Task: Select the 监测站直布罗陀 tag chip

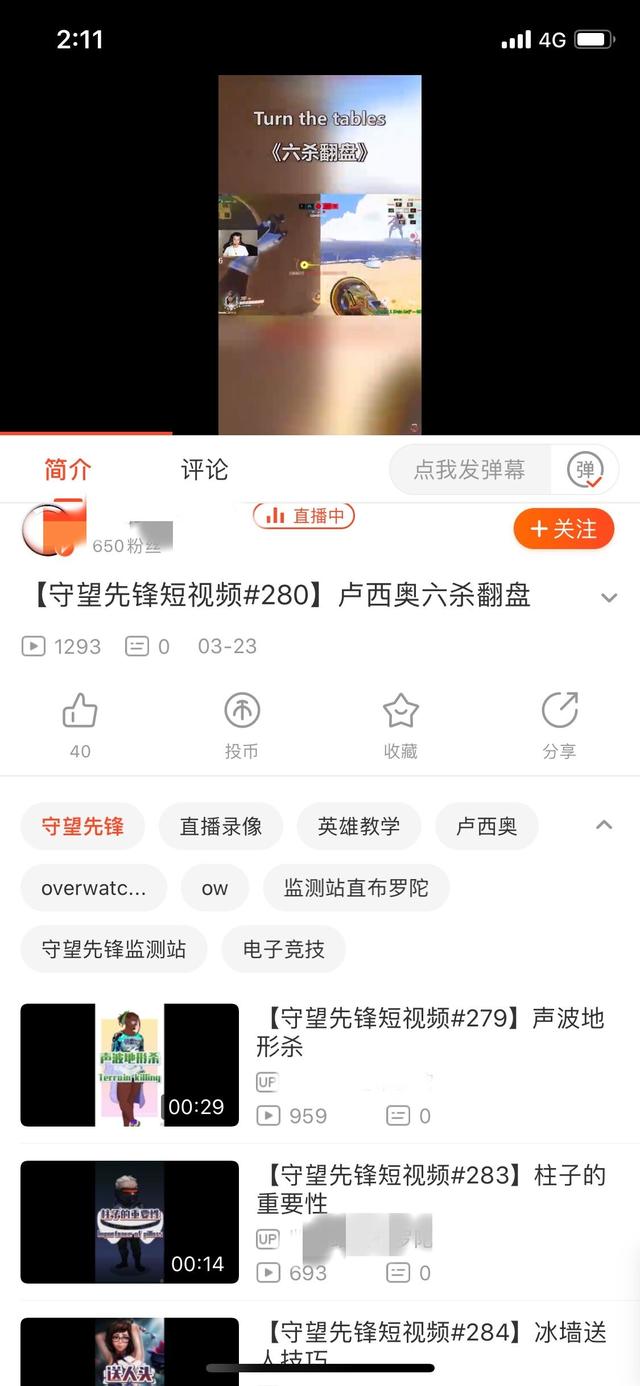Action: point(356,888)
